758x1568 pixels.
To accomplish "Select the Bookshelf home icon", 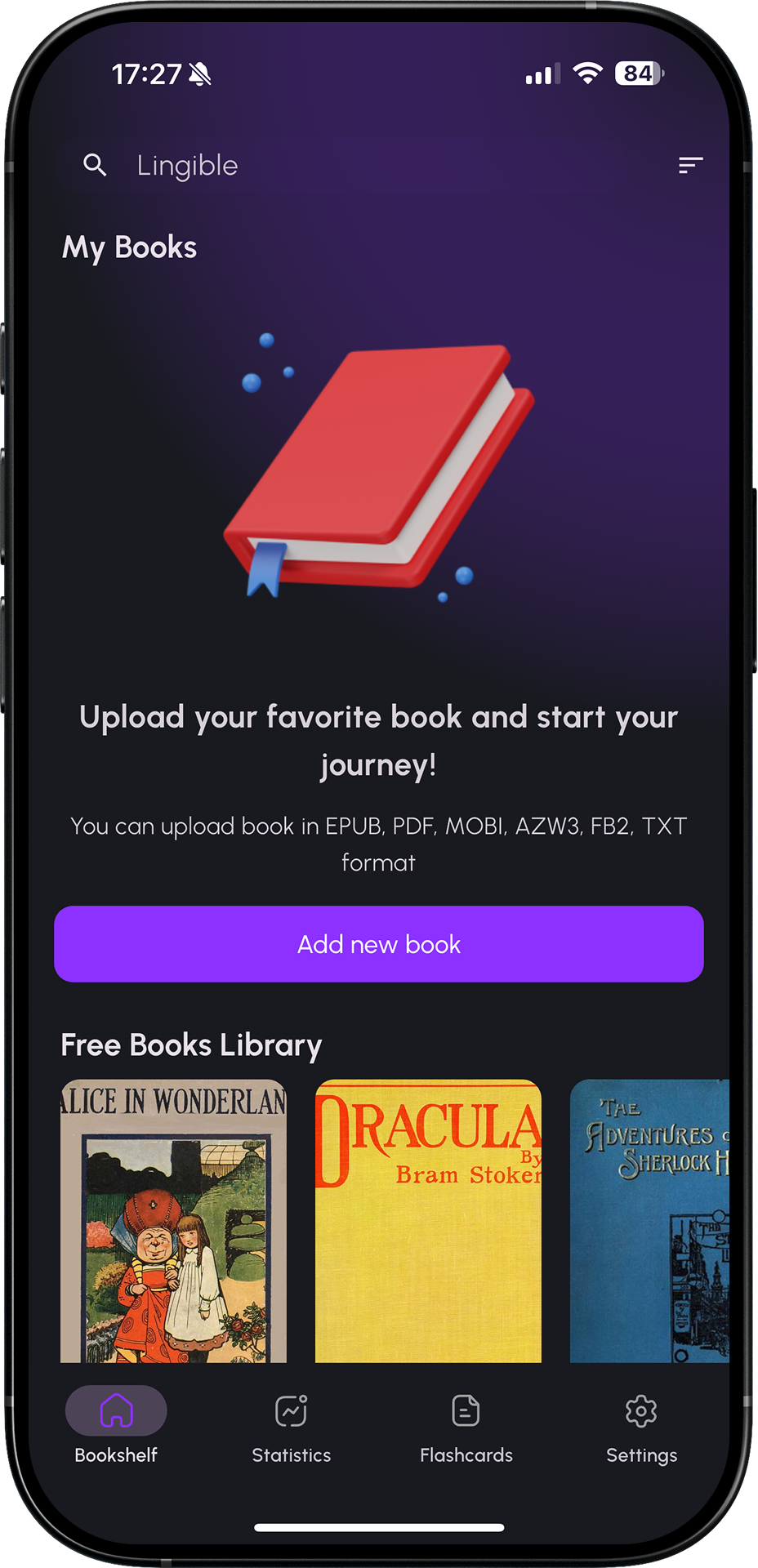I will point(115,1410).
